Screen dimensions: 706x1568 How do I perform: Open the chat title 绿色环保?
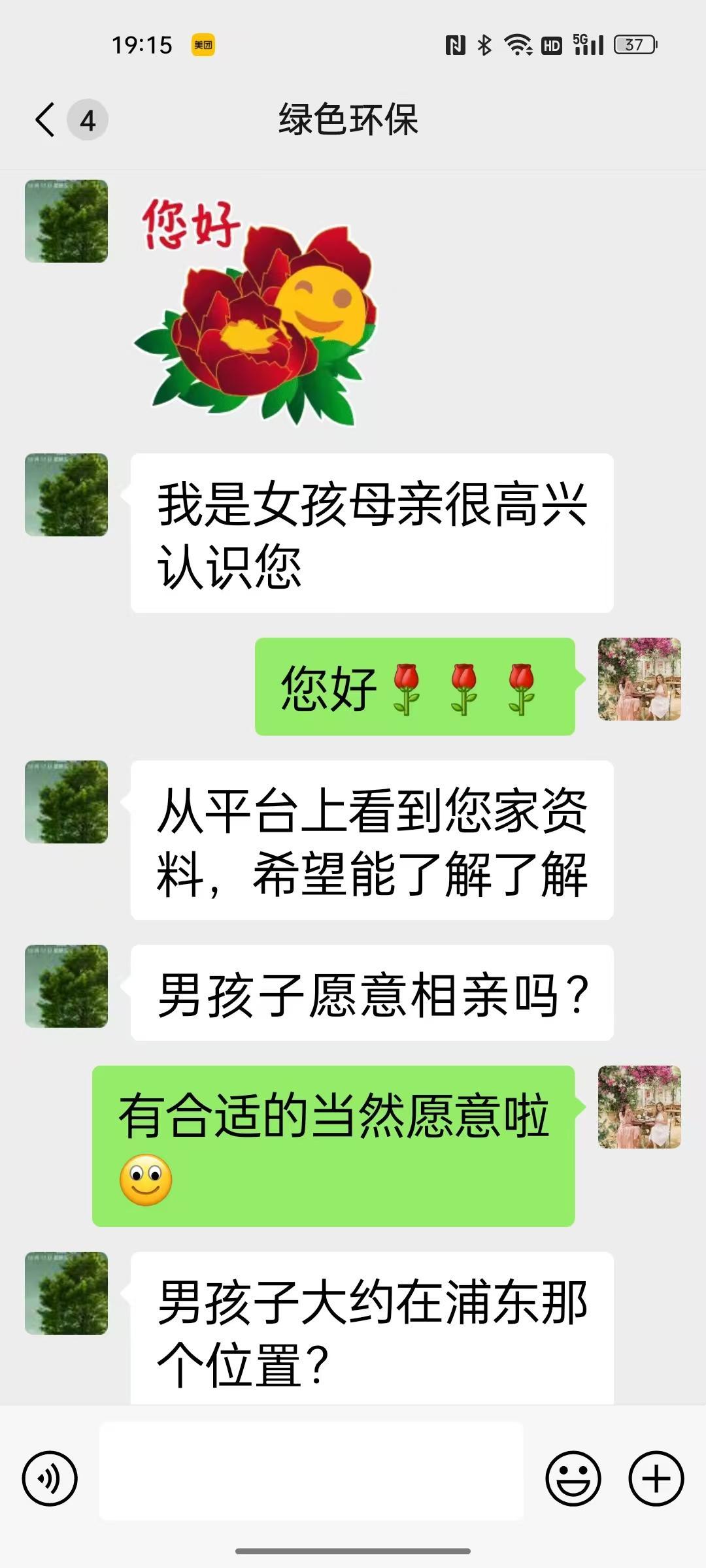(x=350, y=119)
